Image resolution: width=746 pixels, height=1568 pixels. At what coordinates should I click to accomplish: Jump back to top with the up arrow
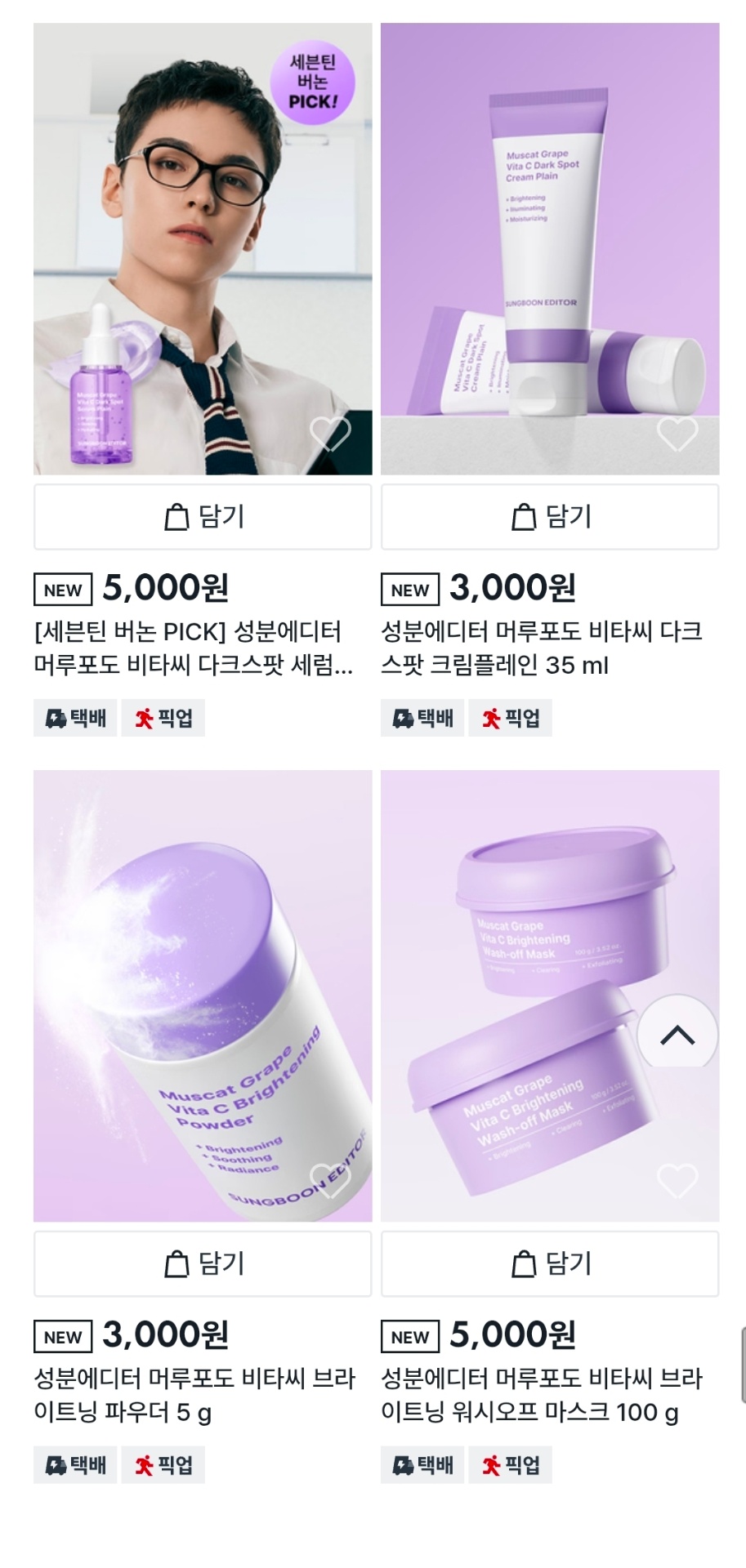(677, 1035)
